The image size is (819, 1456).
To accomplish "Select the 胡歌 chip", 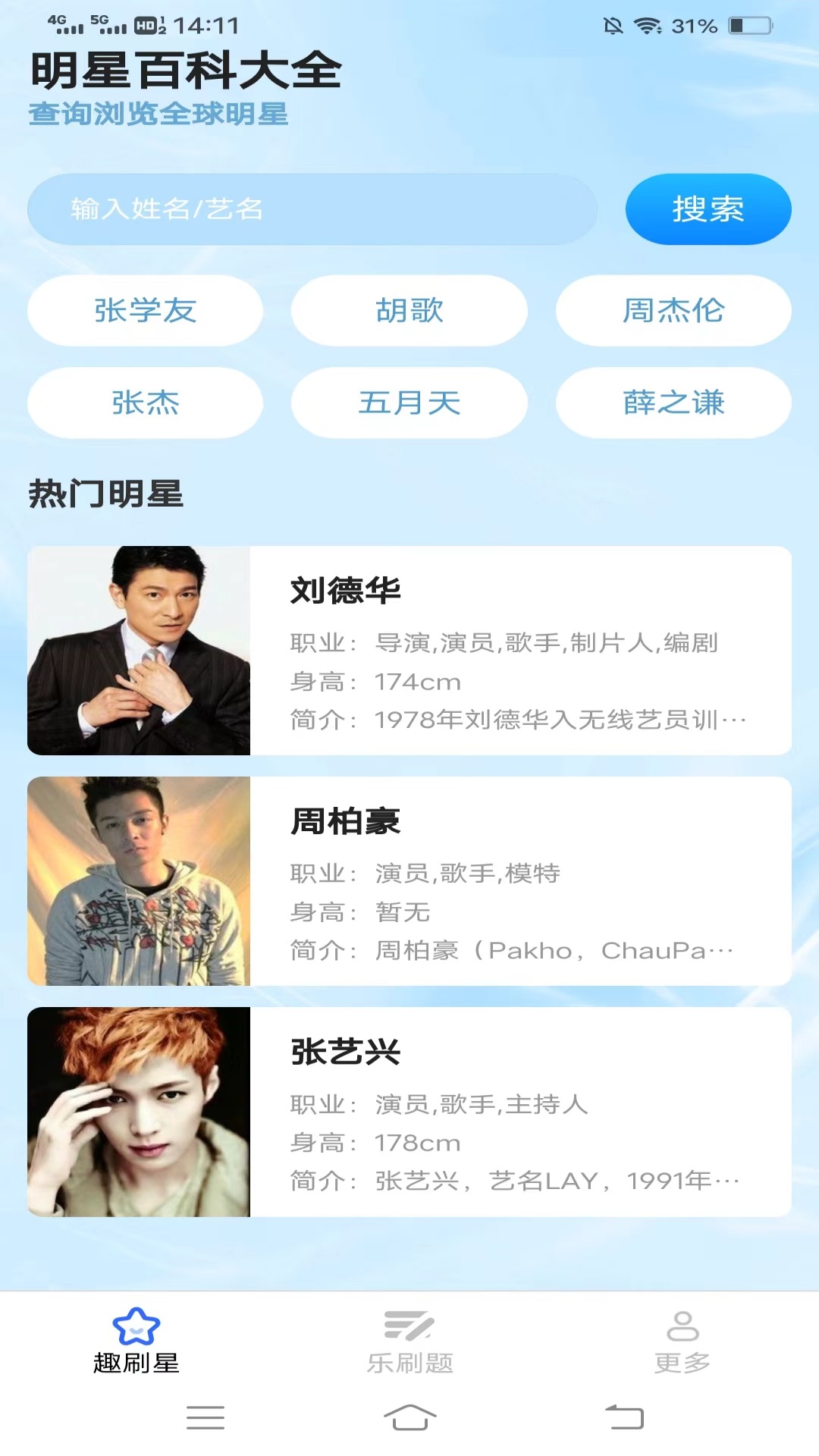I will coord(409,310).
